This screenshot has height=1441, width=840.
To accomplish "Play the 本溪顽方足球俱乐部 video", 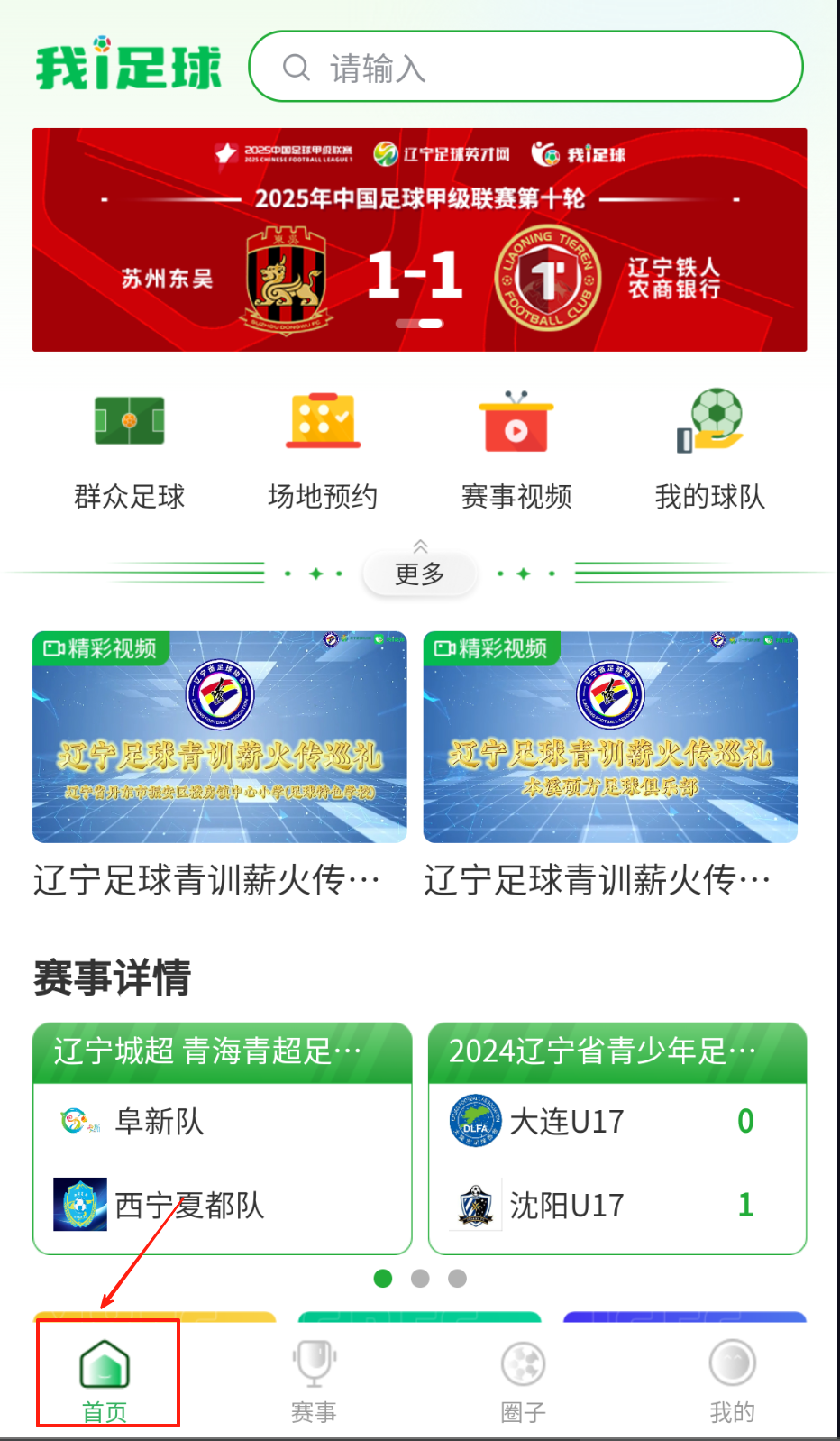I will 610,738.
